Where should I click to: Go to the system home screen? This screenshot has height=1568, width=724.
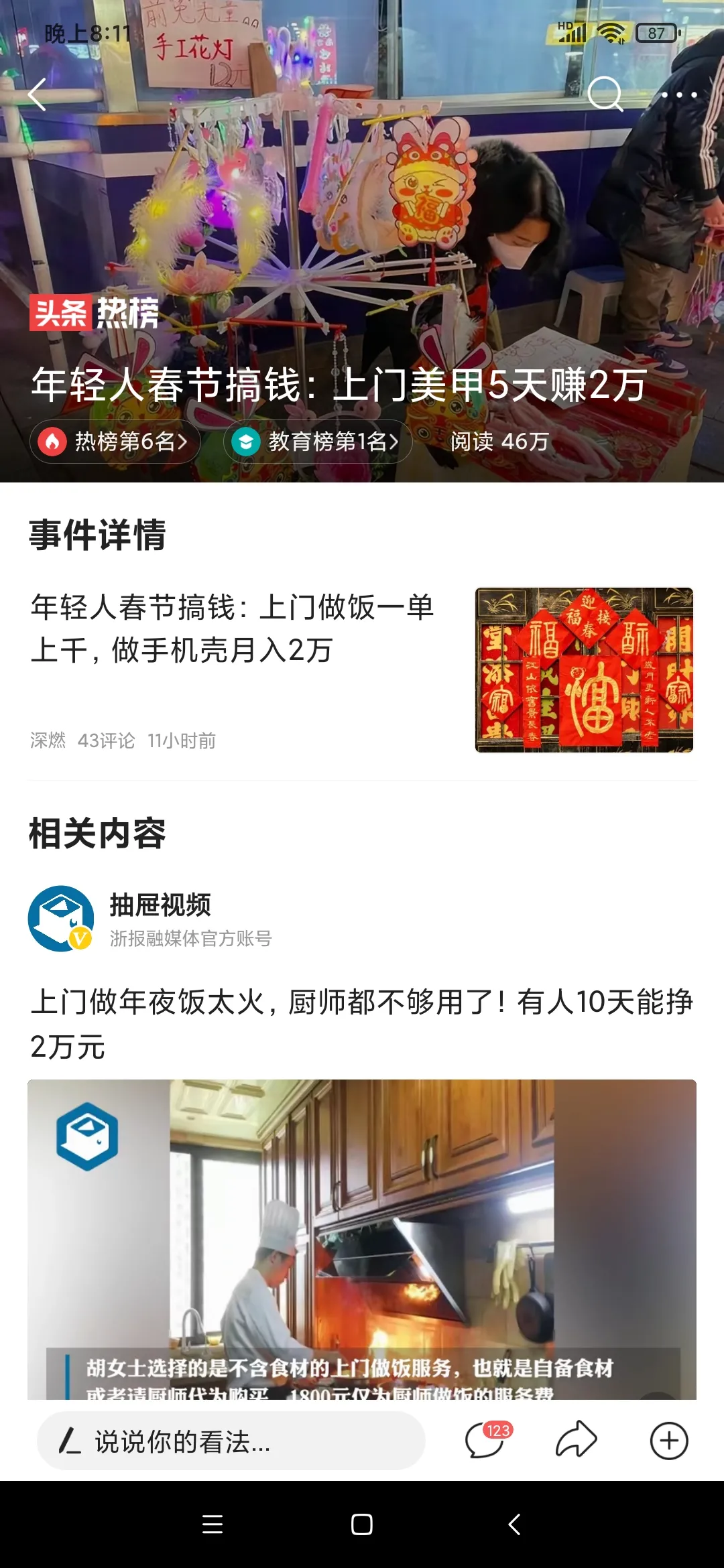362,1524
